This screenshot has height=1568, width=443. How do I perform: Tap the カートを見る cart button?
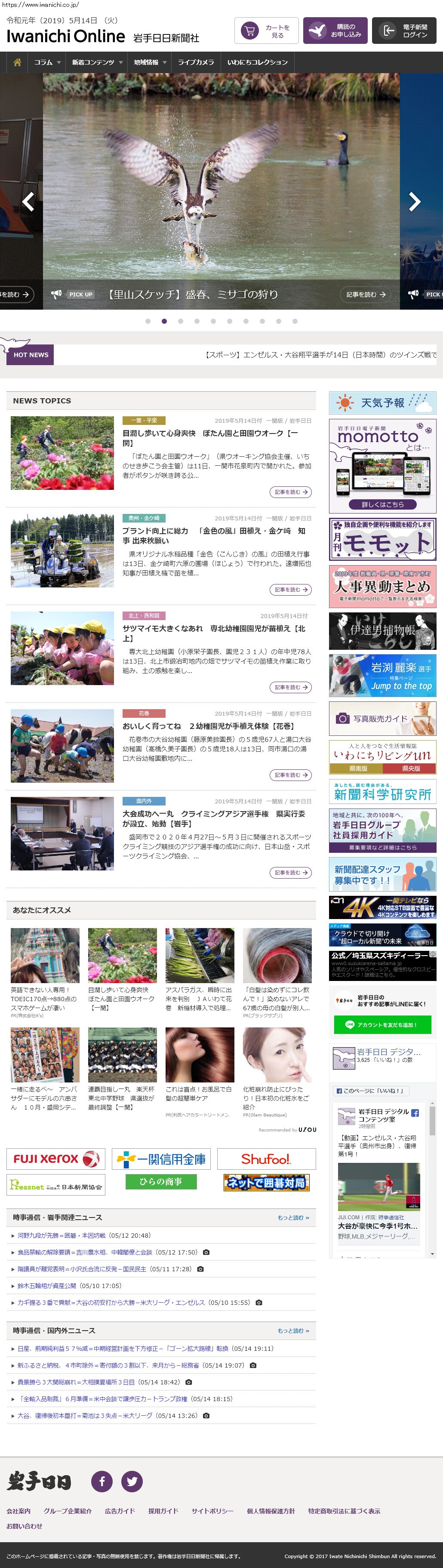pyautogui.click(x=266, y=31)
